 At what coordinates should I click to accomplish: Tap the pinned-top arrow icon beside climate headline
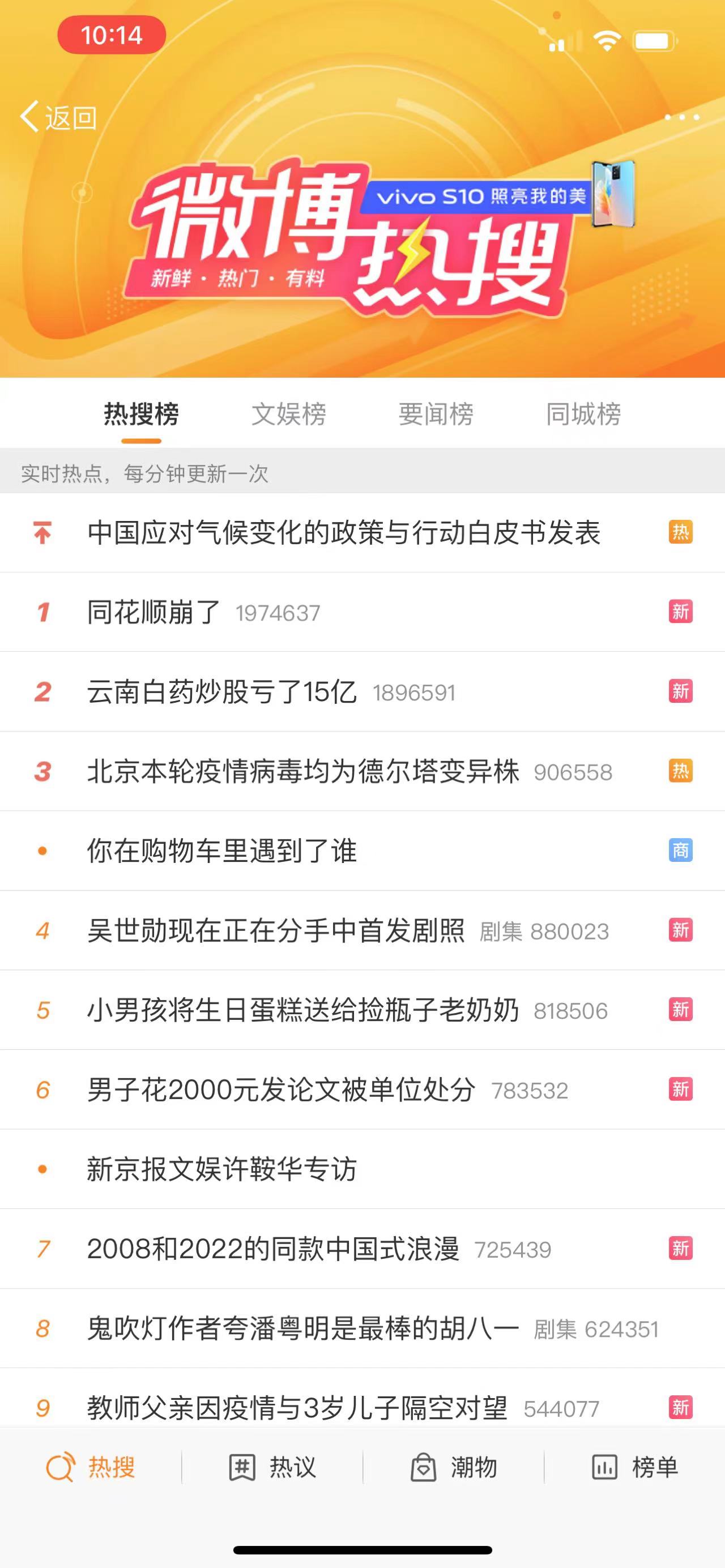point(41,532)
